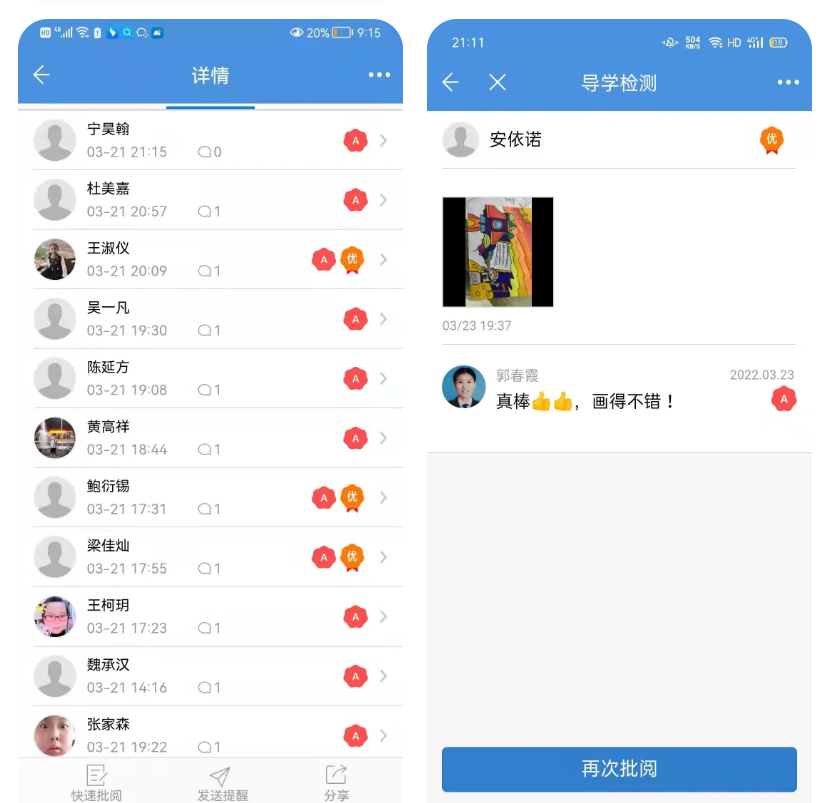This screenshot has height=803, width=825.
Task: Open 杜美嘉's submission row
Action: 210,200
